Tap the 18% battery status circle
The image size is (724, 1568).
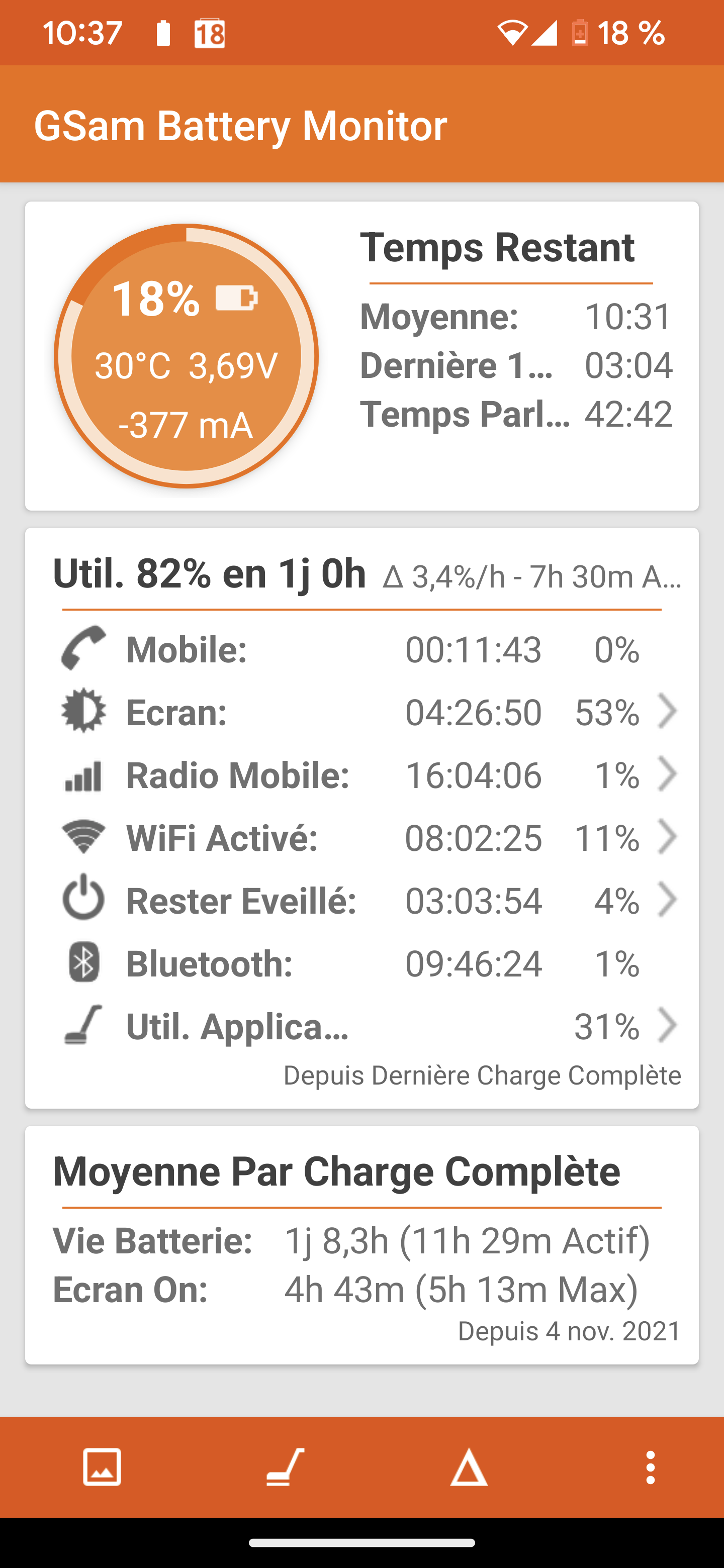coord(187,356)
